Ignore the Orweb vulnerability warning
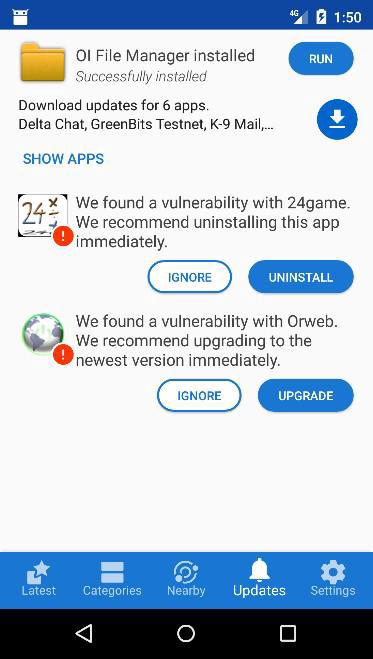Viewport: 373px width, 659px height. (x=199, y=395)
